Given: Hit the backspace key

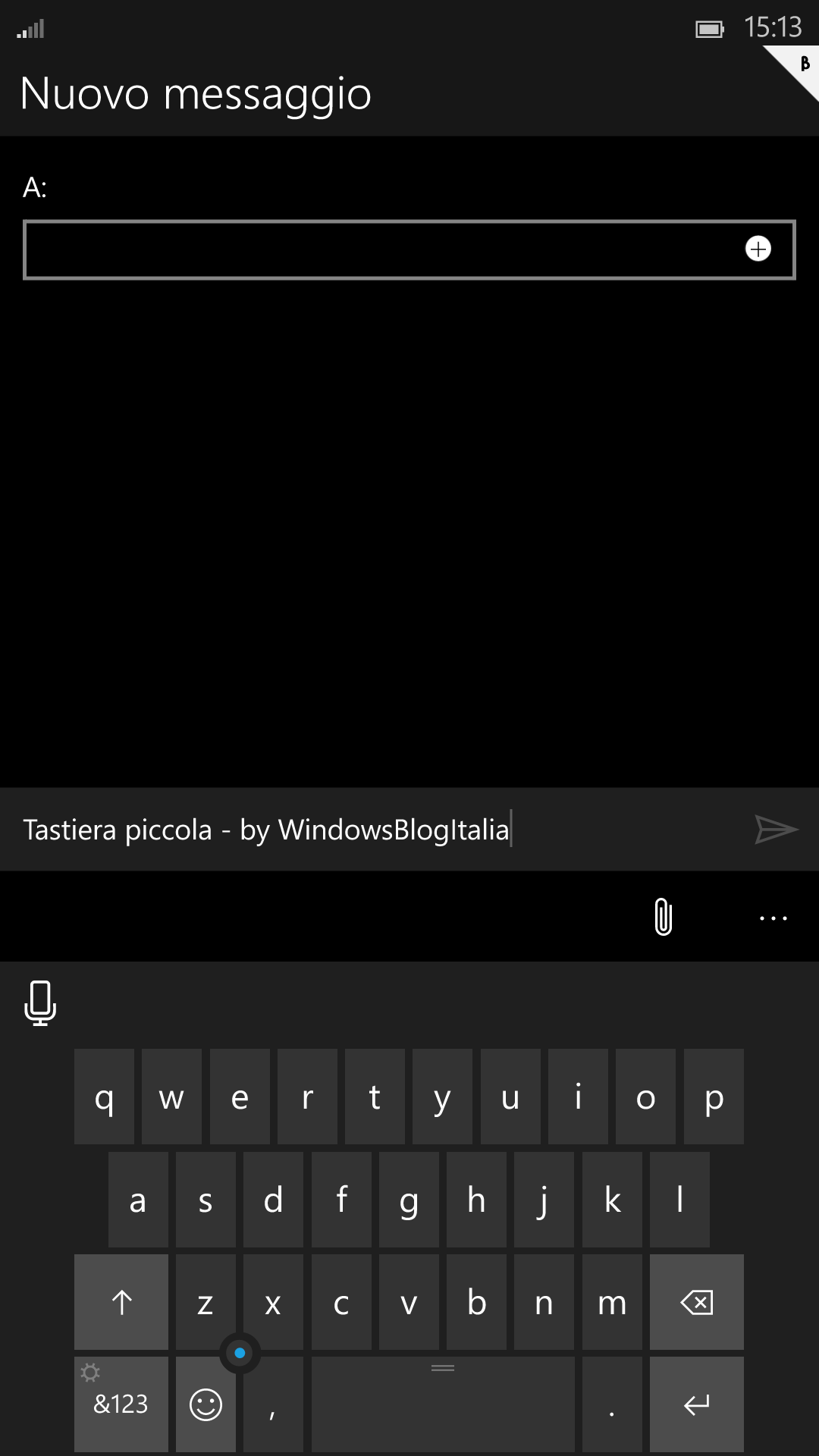Looking at the screenshot, I should point(697,1302).
